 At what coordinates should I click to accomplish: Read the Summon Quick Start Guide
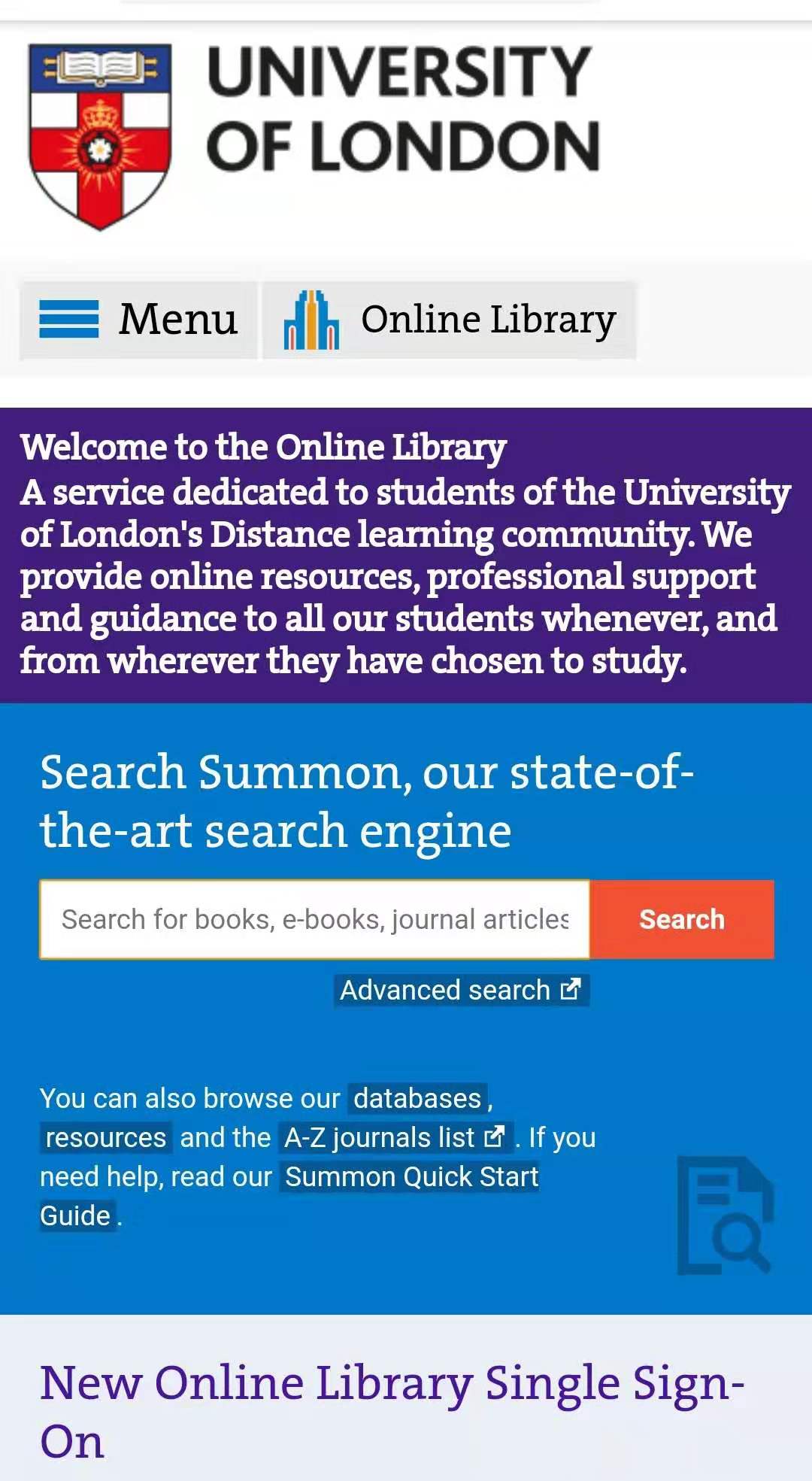tap(411, 1176)
